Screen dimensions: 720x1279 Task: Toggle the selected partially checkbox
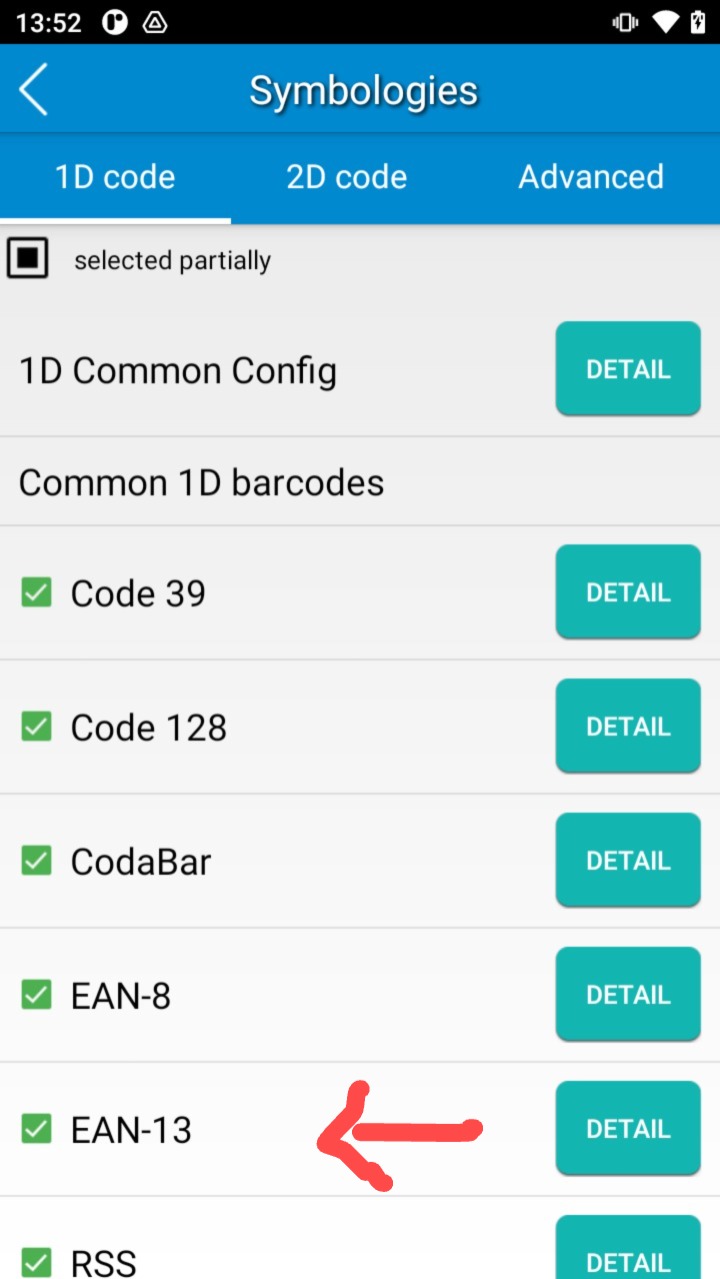point(28,259)
